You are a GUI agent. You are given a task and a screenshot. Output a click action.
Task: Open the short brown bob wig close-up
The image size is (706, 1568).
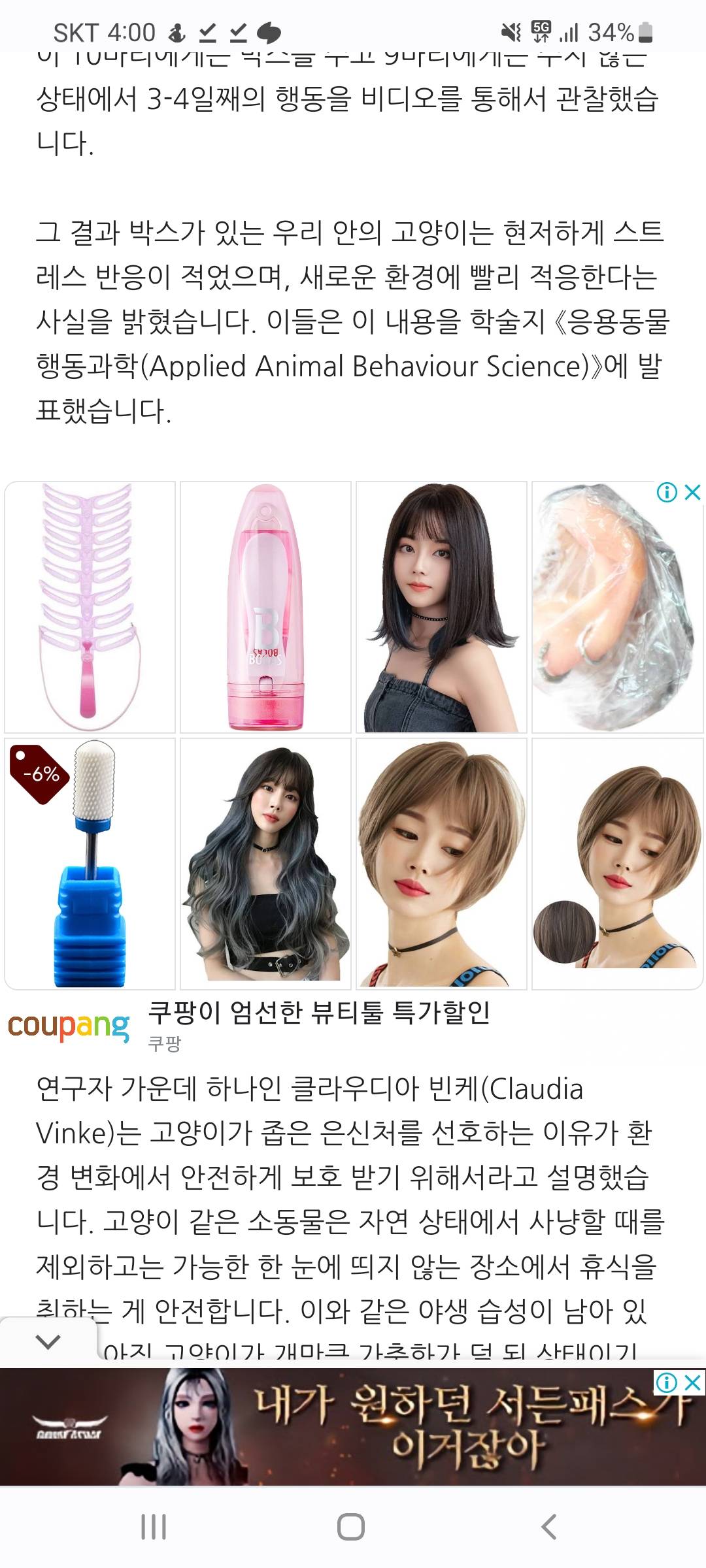(x=441, y=864)
